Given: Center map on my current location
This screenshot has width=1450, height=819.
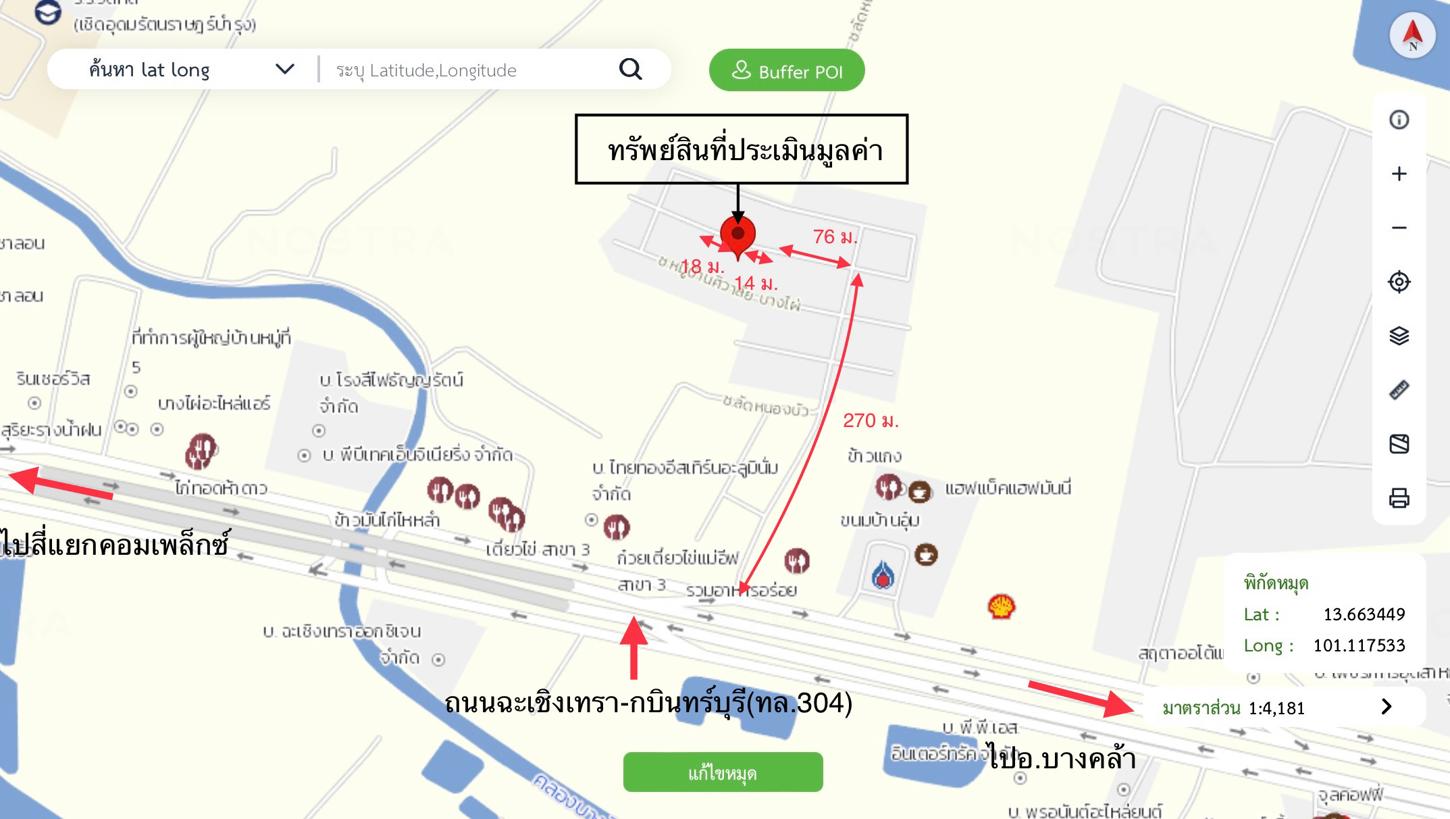Looking at the screenshot, I should coord(1399,282).
